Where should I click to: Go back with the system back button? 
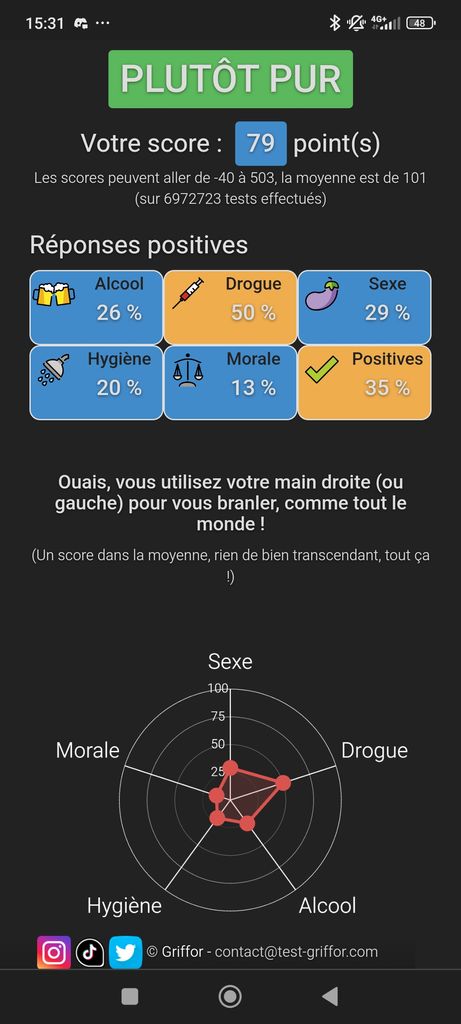pyautogui.click(x=330, y=996)
